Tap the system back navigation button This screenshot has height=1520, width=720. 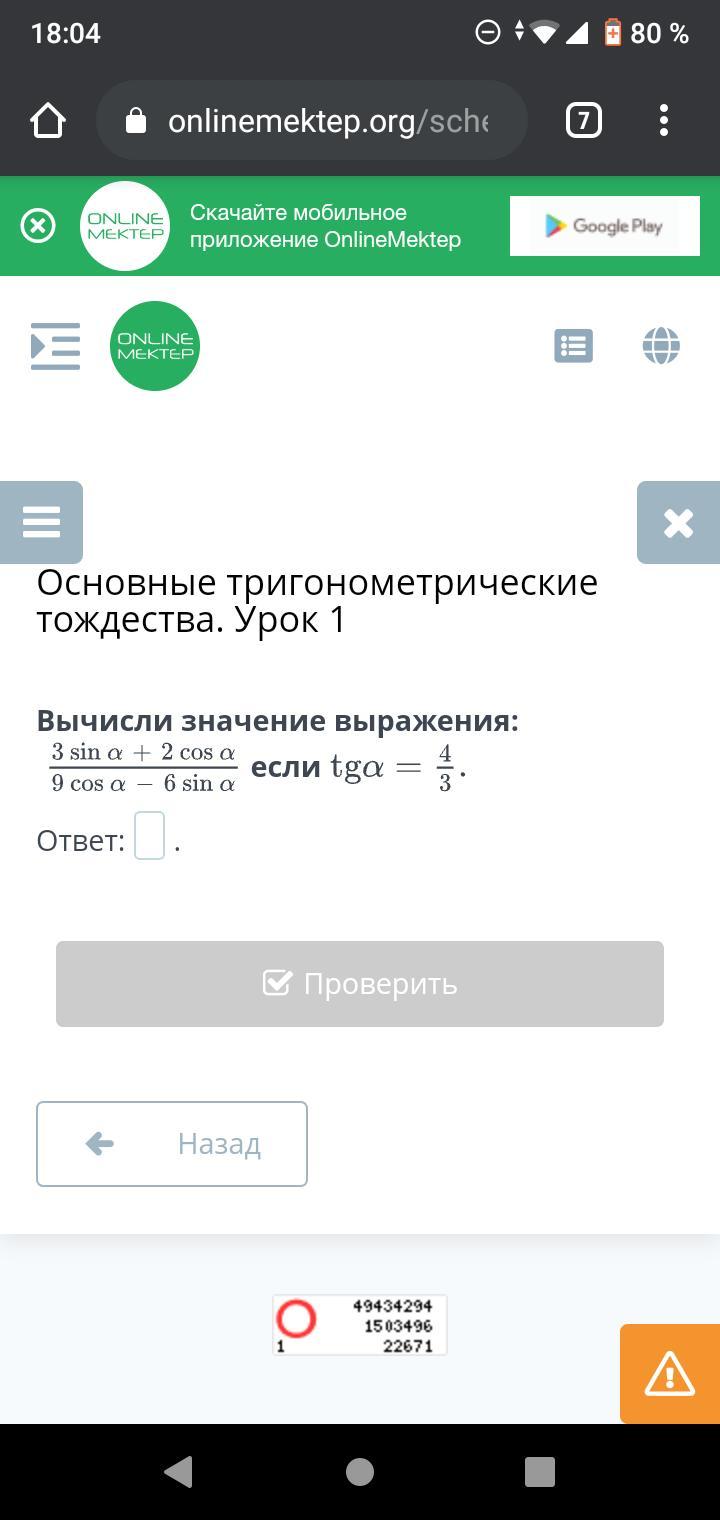[x=178, y=1472]
